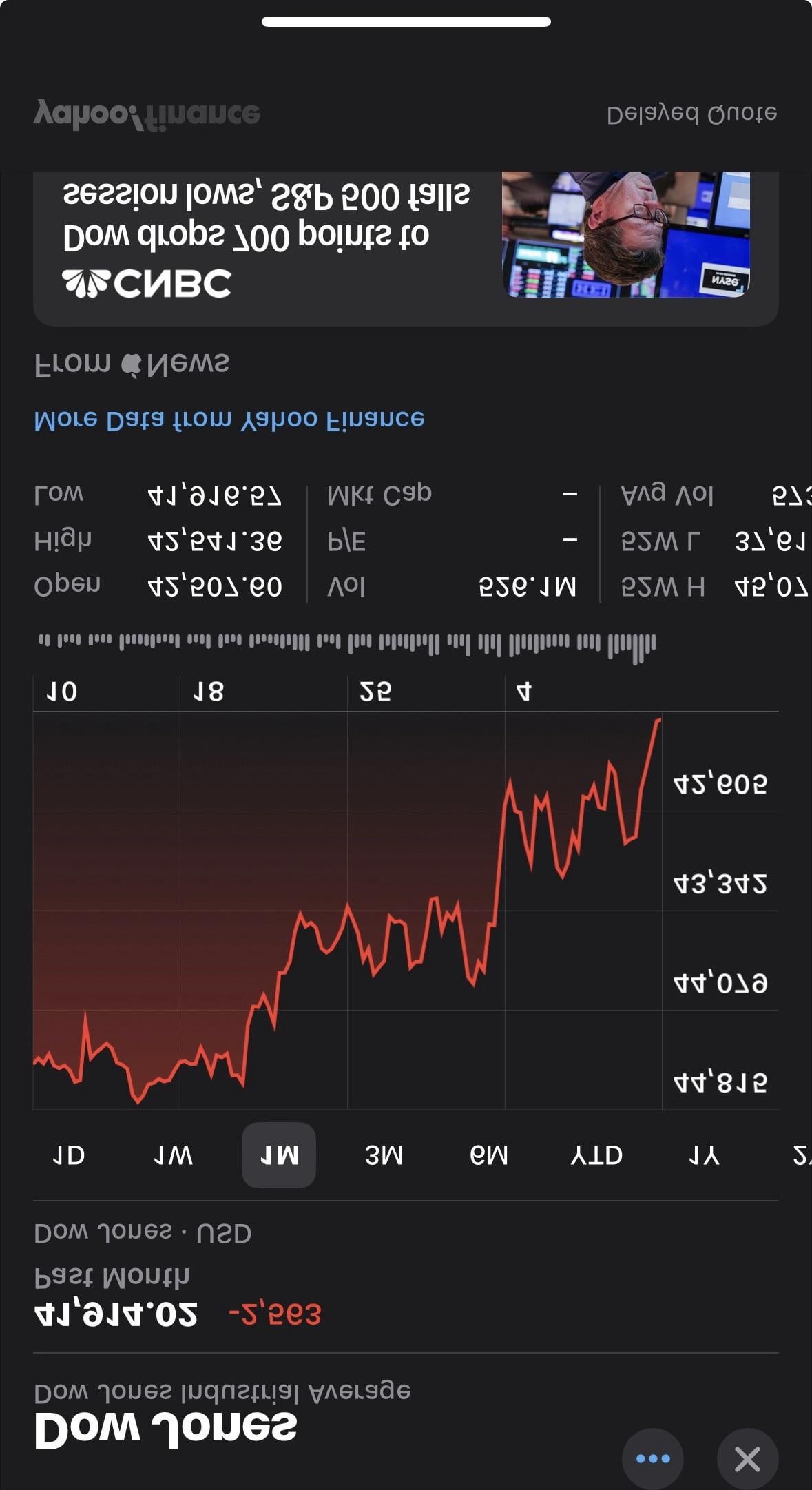Select the 1M chart range
Image resolution: width=812 pixels, height=1490 pixels.
click(x=279, y=1155)
